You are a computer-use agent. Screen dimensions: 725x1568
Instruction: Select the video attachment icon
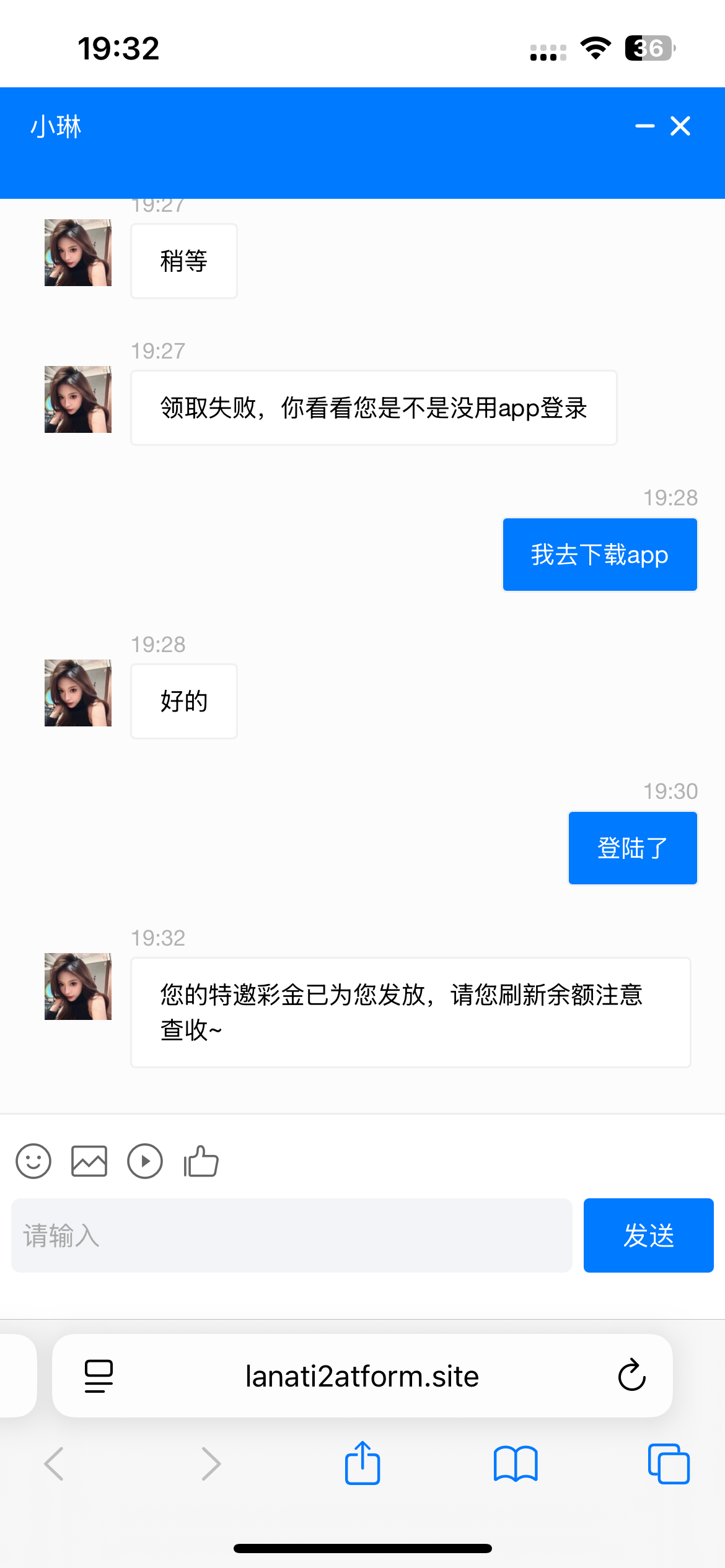(145, 1161)
